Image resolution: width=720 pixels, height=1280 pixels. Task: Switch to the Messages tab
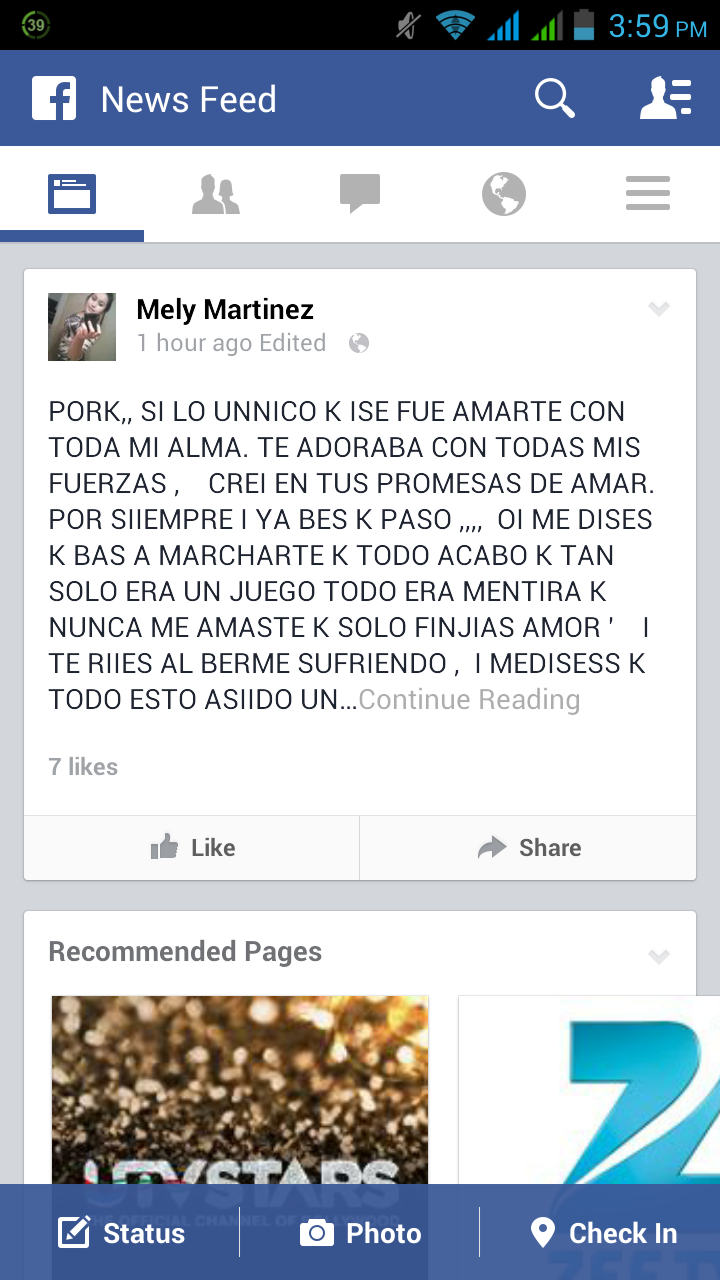coord(360,194)
